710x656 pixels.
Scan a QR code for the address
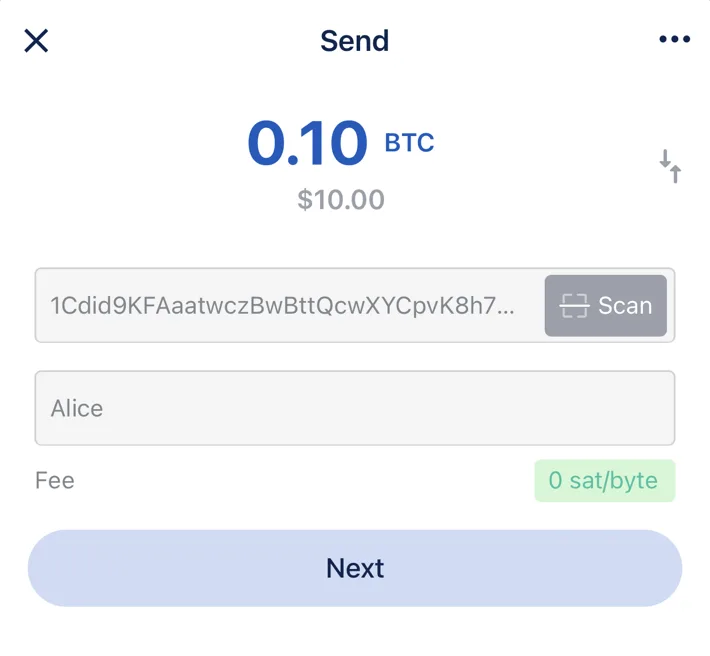click(x=606, y=306)
